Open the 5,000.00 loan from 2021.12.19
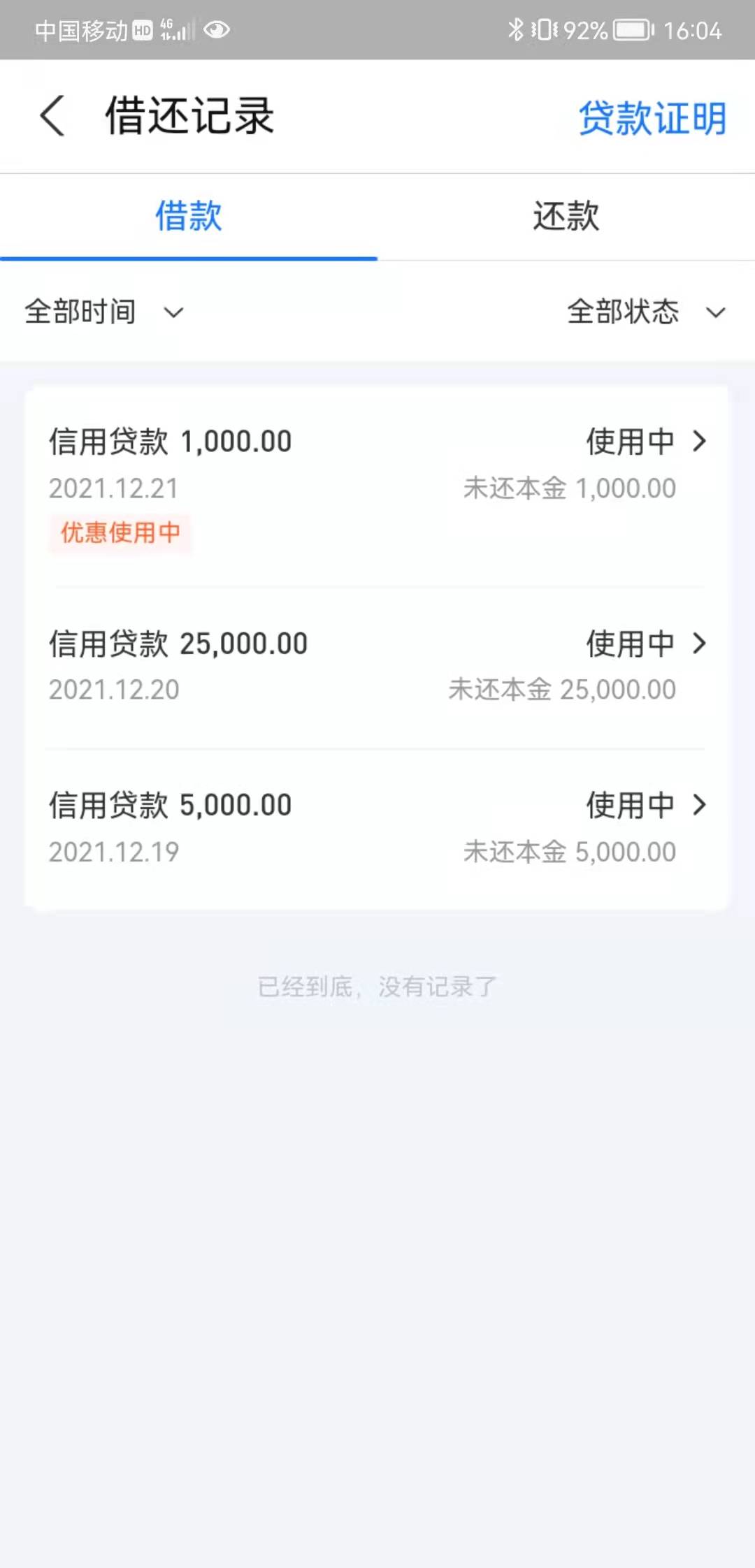The height and width of the screenshot is (1568, 755). pos(377,829)
